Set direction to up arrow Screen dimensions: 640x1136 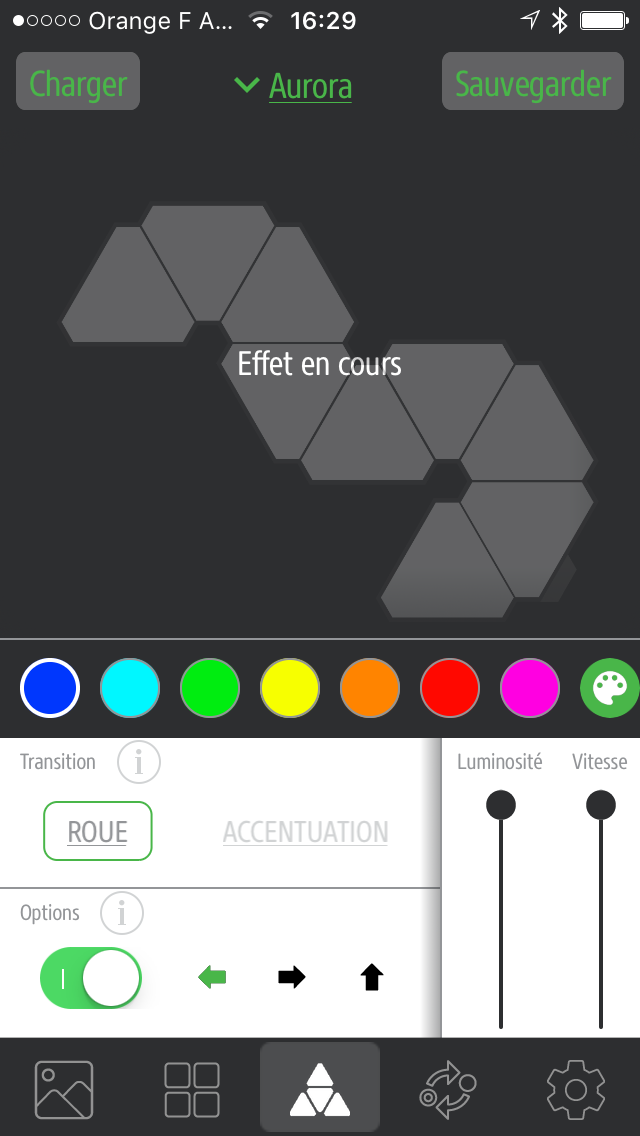(x=372, y=978)
